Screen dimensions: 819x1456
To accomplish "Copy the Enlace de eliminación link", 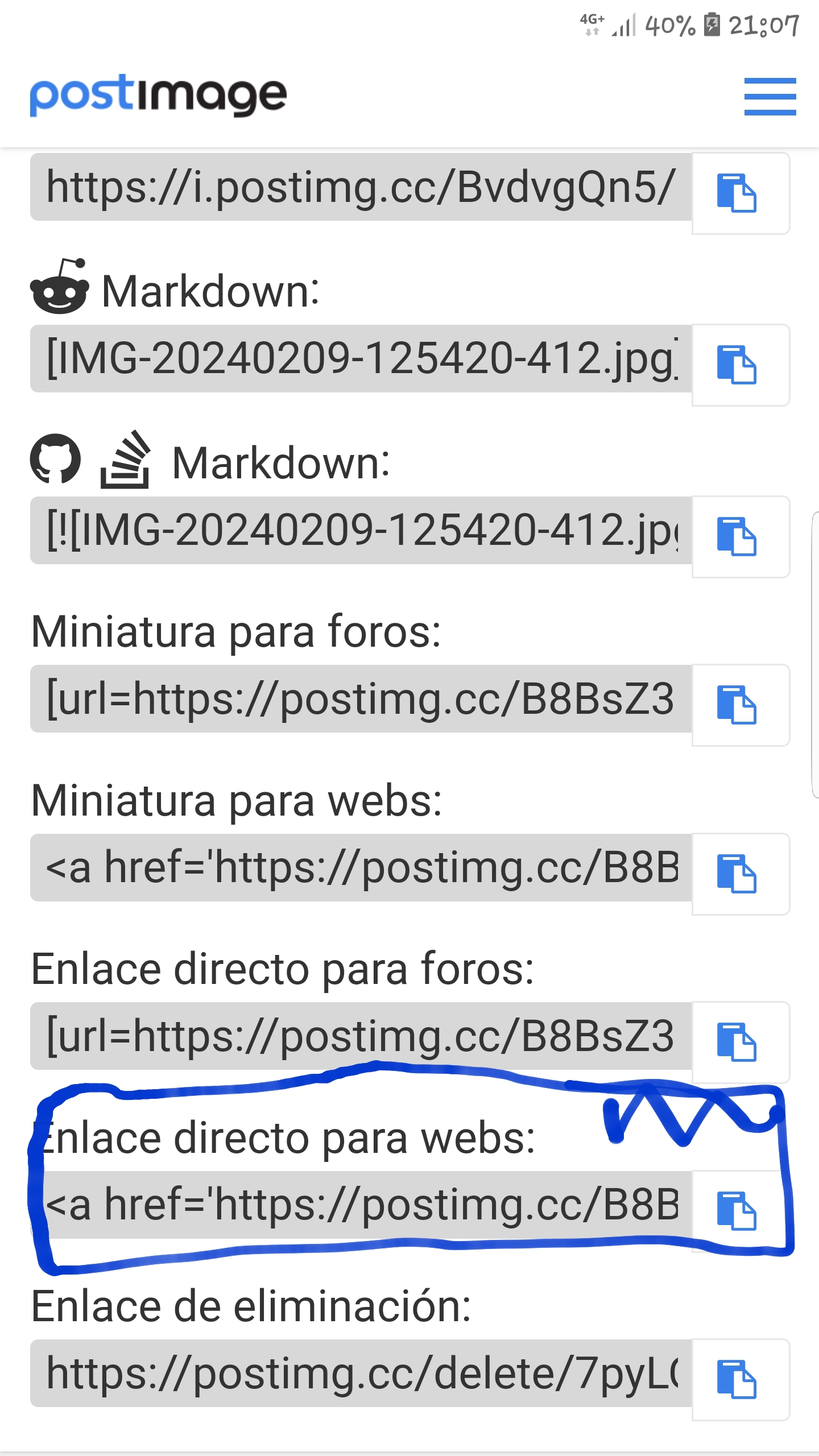I will coord(741,1380).
